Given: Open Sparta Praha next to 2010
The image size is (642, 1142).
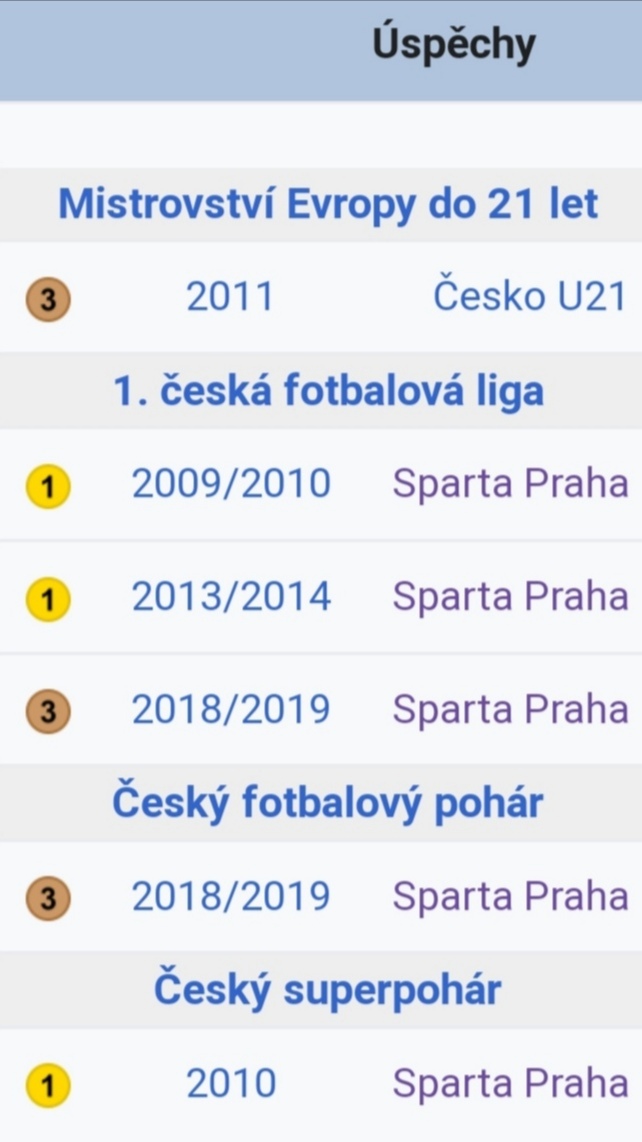Looking at the screenshot, I should [510, 1084].
